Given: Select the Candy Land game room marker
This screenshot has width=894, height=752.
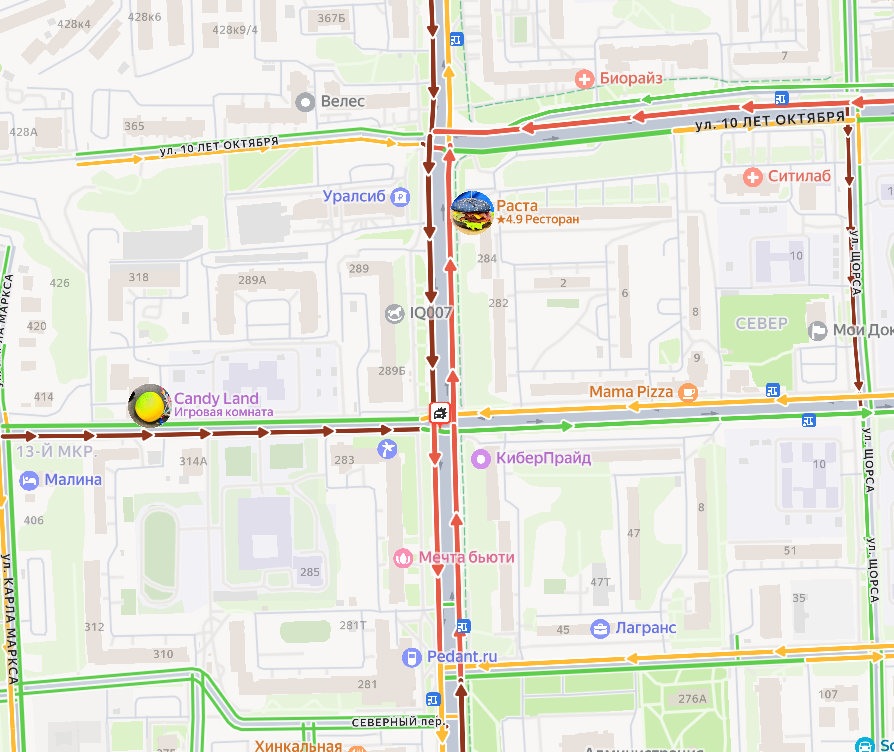Looking at the screenshot, I should click(x=148, y=405).
